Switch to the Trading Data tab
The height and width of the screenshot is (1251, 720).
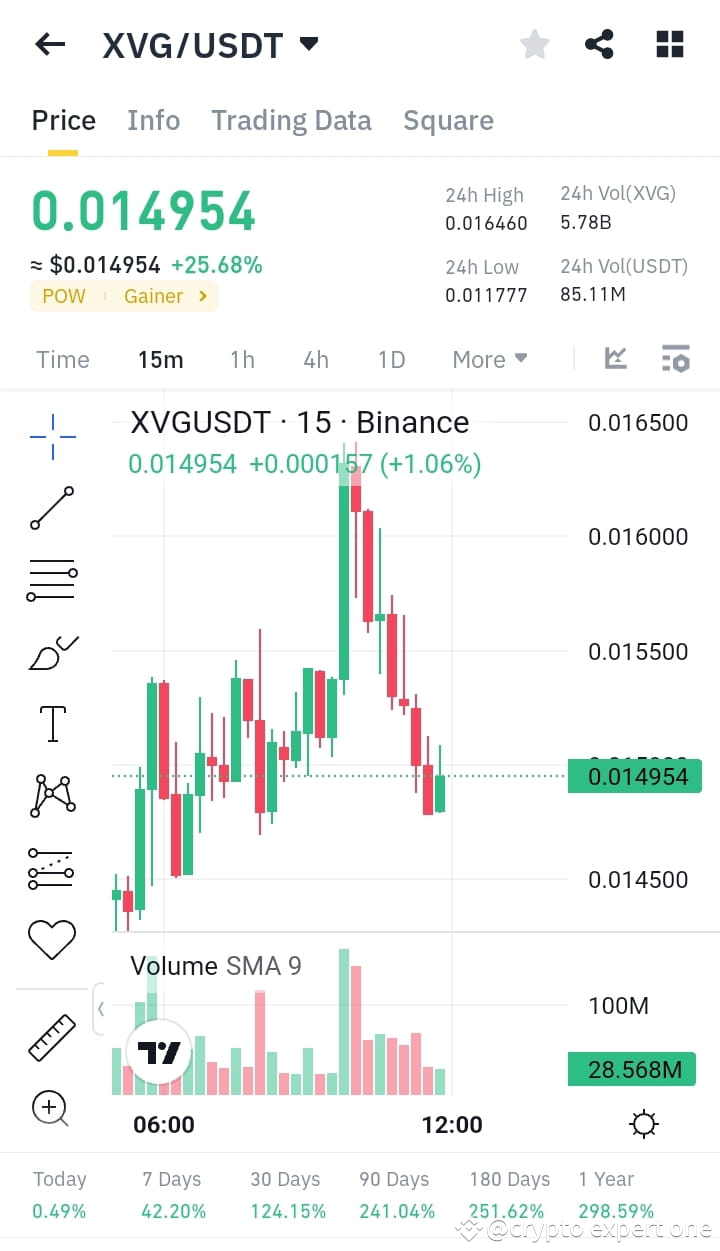(291, 120)
